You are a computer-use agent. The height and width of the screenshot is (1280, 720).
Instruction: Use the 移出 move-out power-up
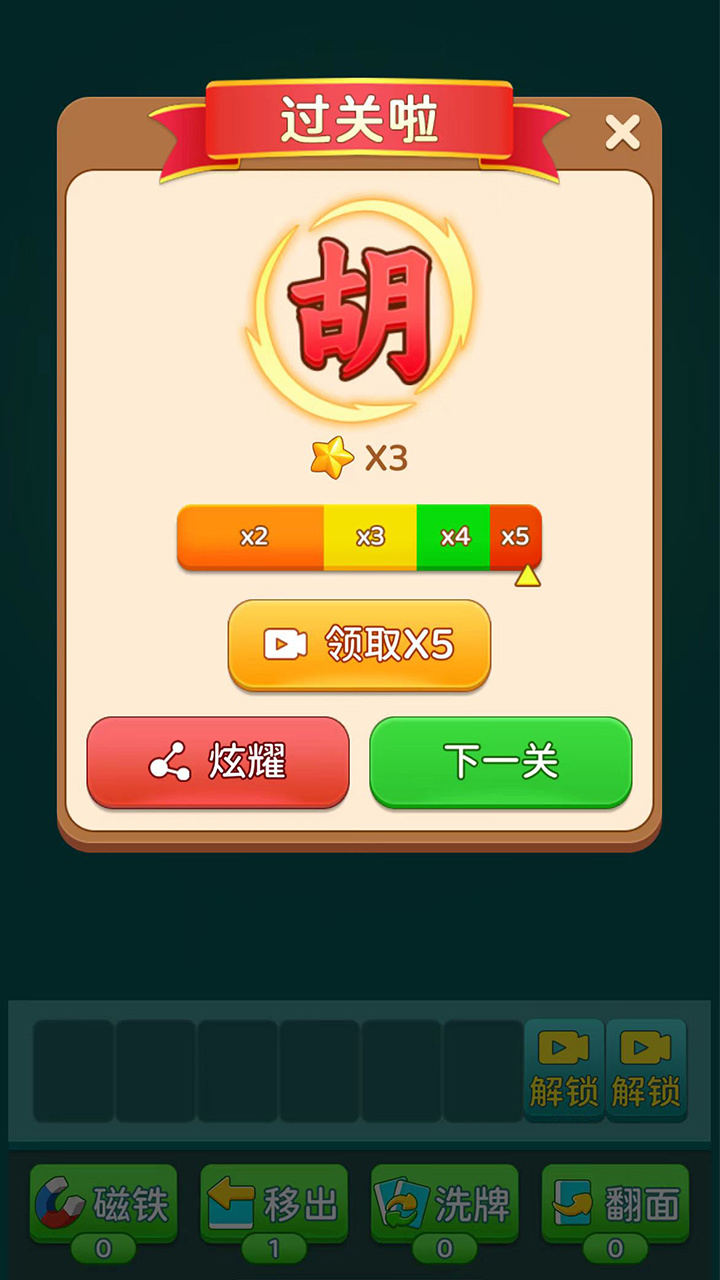(275, 1204)
